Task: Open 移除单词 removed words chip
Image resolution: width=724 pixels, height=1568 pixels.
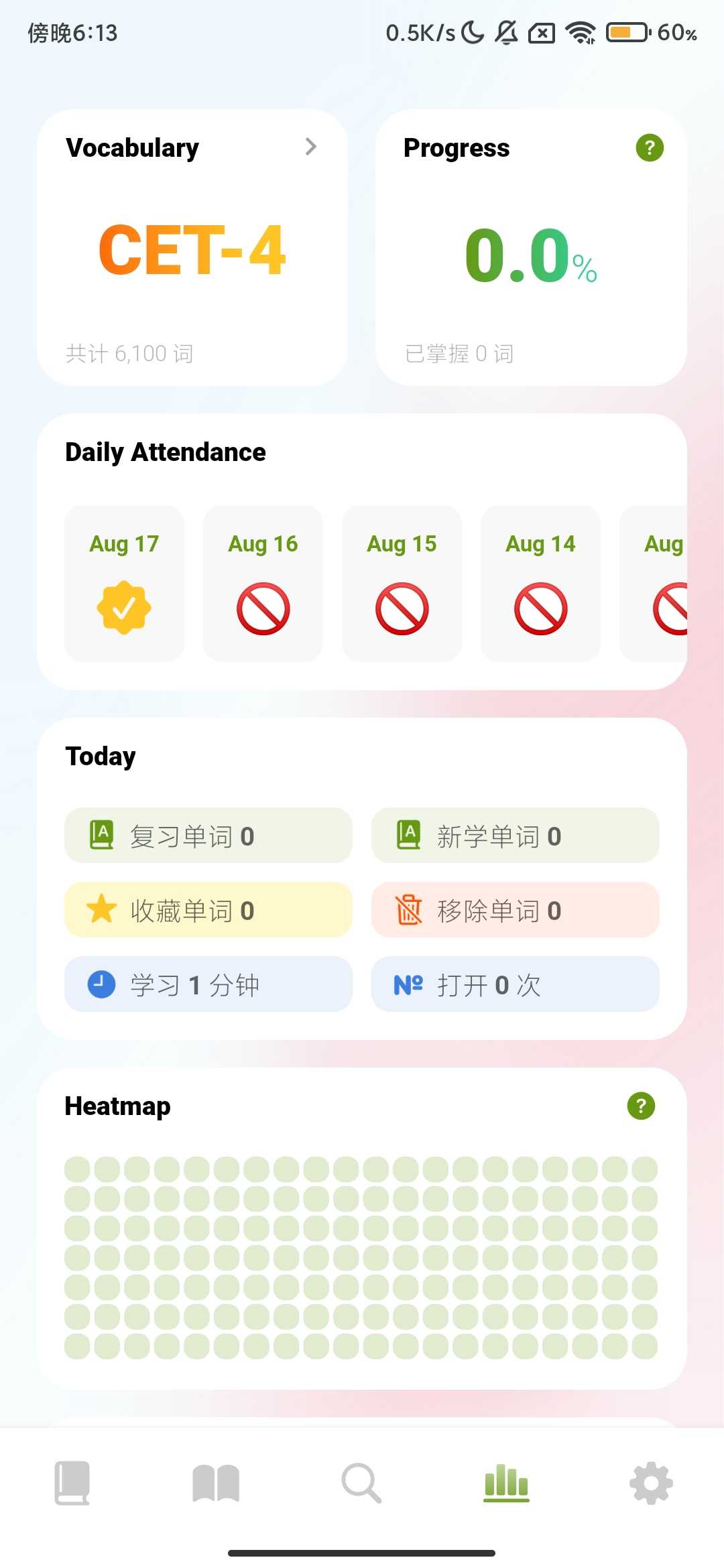Action: pos(515,910)
